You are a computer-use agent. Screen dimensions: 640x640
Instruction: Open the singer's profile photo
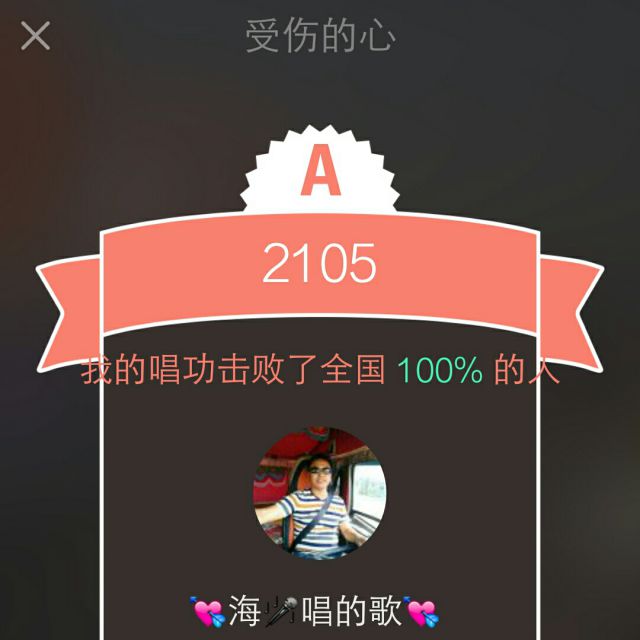320,493
